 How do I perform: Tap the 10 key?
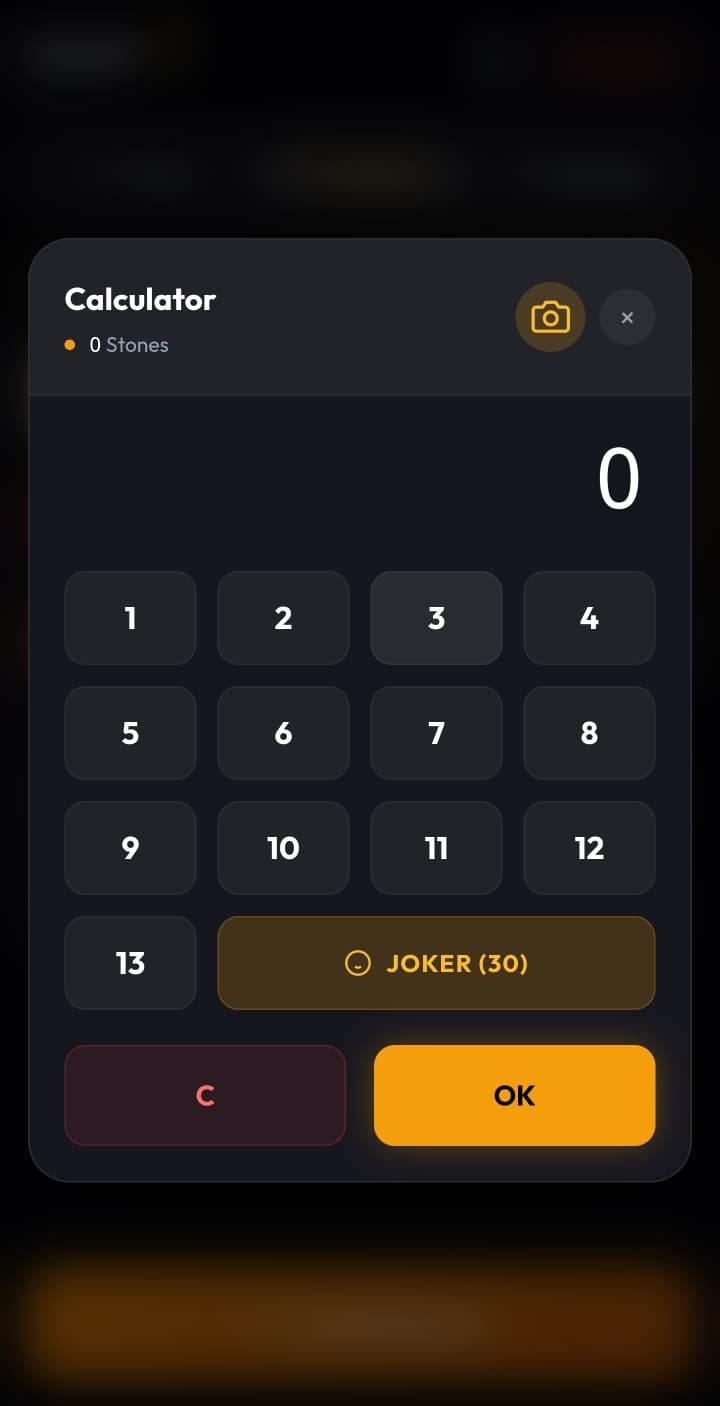283,848
